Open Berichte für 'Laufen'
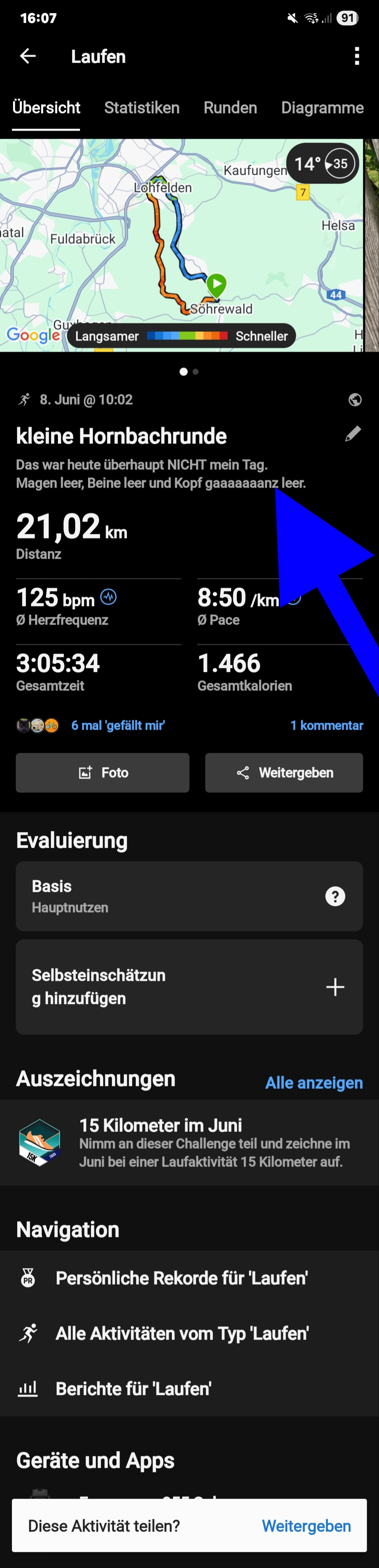This screenshot has width=379, height=1568. [x=133, y=1389]
